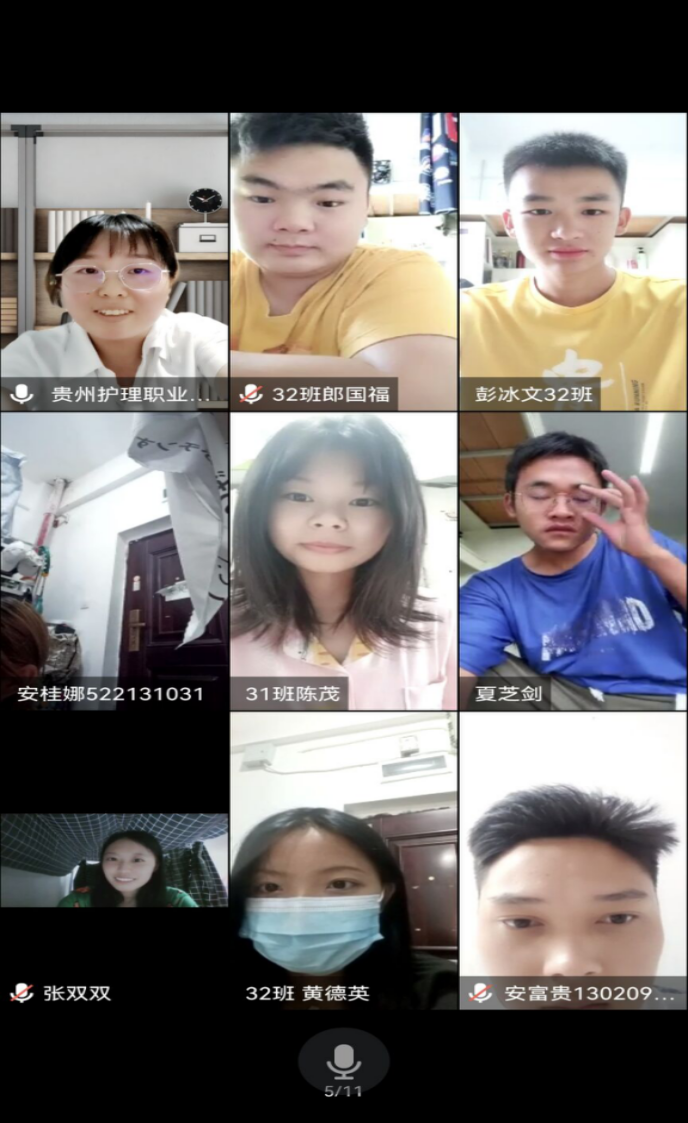Open 夏芝剑's video tile

[x=573, y=560]
